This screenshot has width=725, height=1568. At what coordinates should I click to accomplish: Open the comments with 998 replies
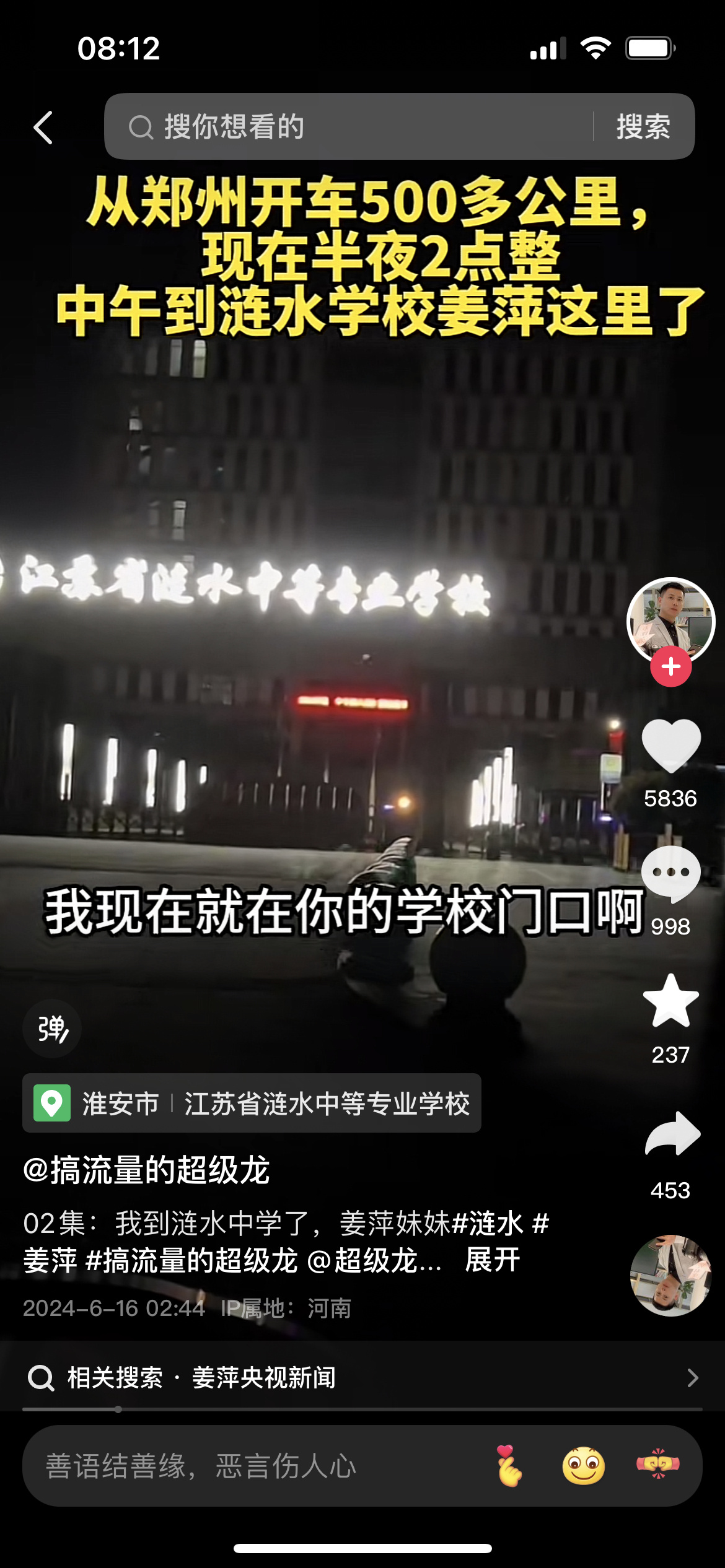click(670, 874)
